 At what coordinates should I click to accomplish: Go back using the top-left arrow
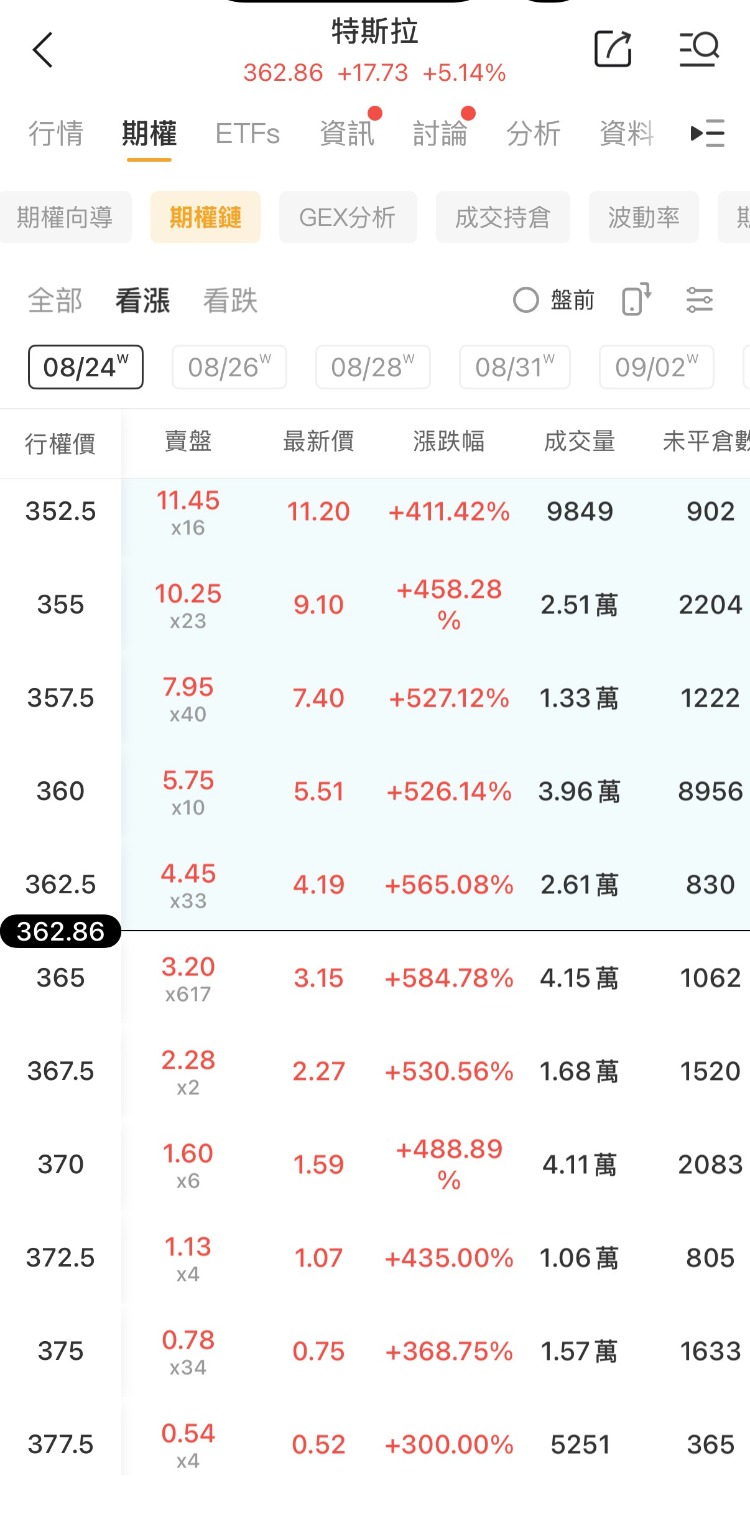pos(42,49)
